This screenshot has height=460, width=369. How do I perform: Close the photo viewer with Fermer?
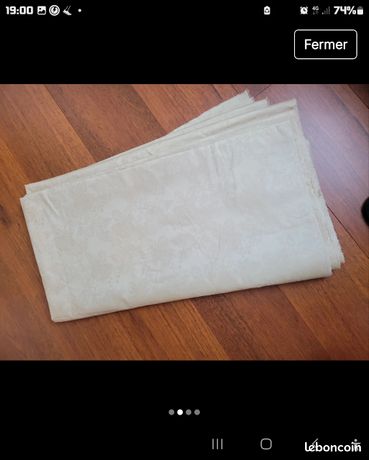pyautogui.click(x=325, y=44)
